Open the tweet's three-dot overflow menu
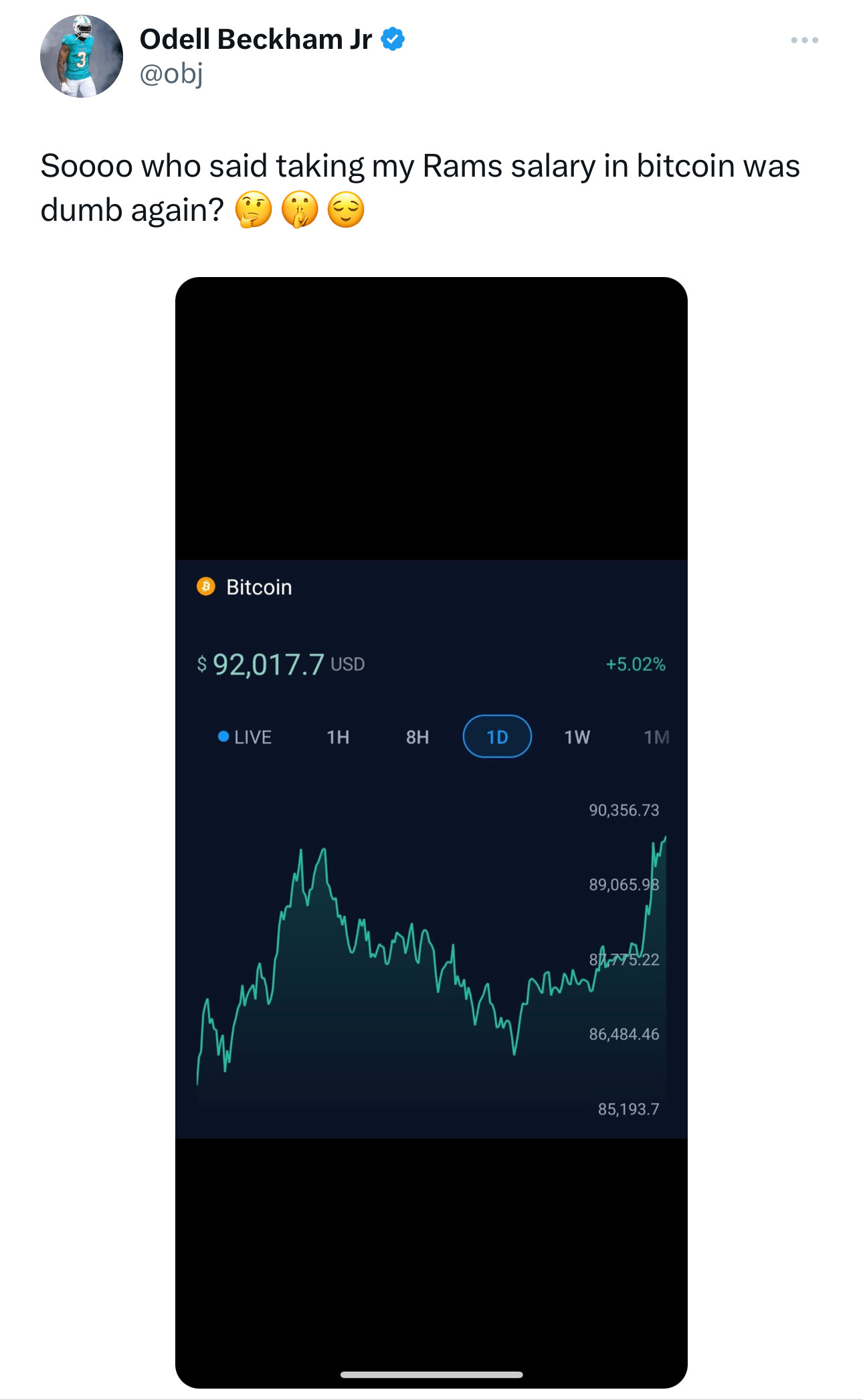Image resolution: width=863 pixels, height=1400 pixels. 804,40
